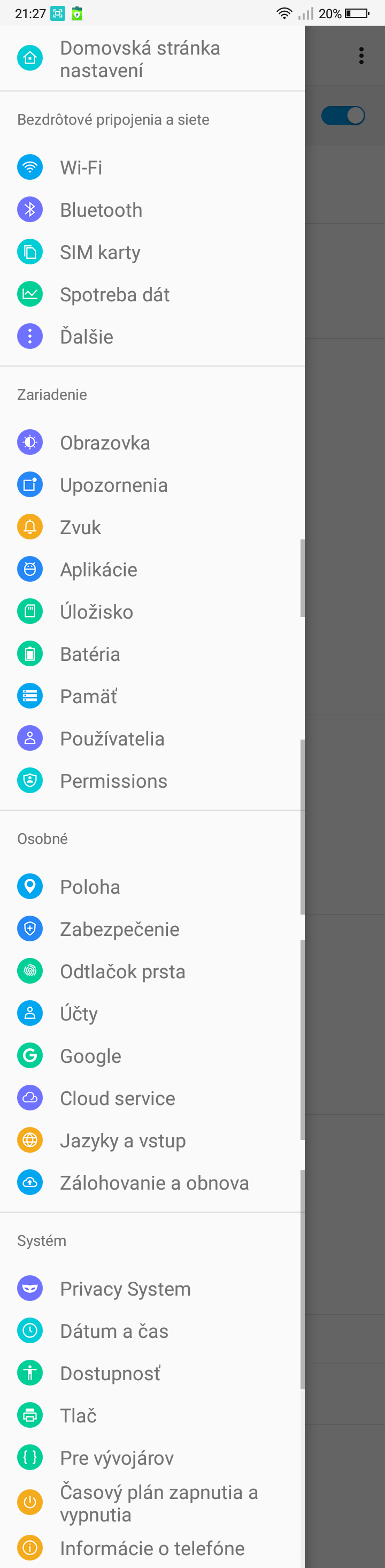Go to Zvuk settings

[80, 527]
